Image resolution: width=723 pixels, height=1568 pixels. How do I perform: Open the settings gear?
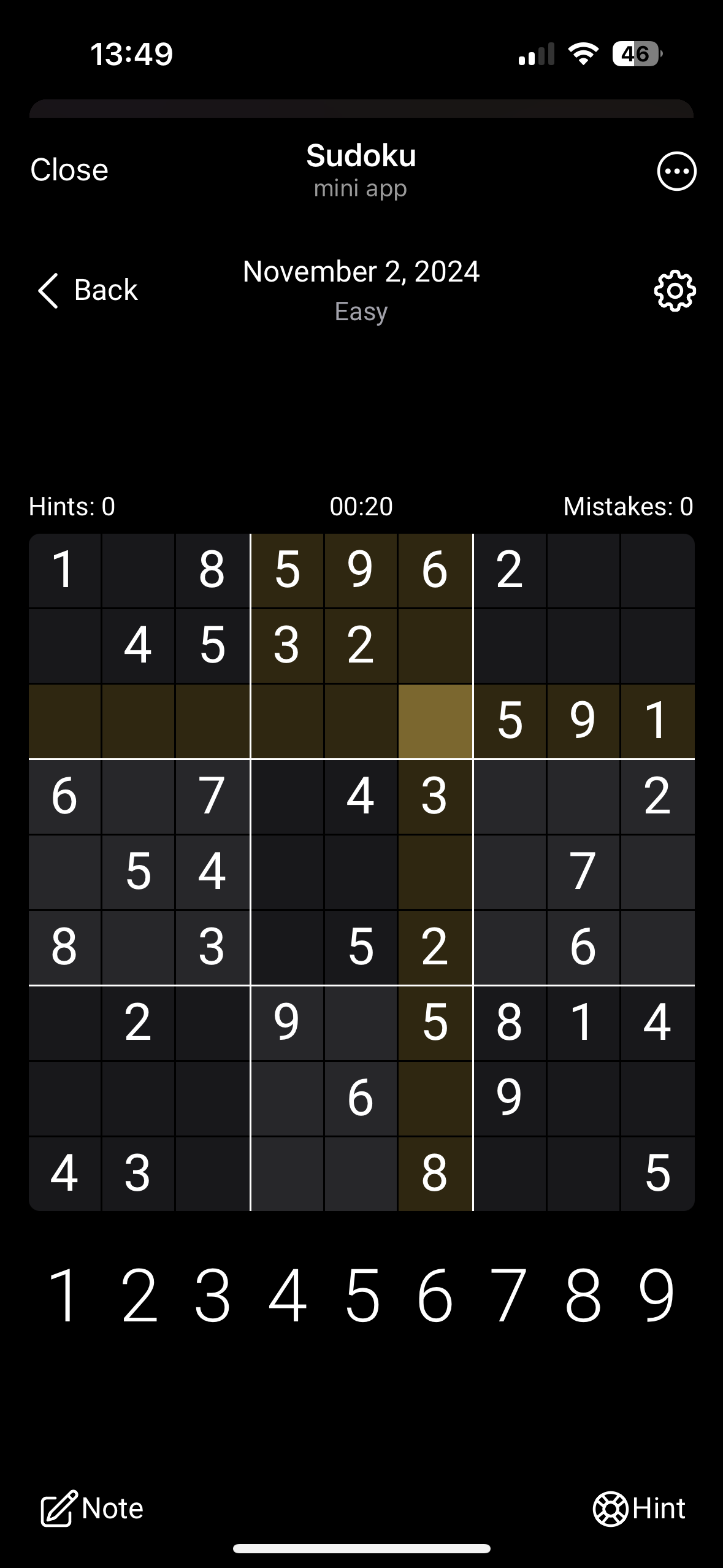tap(675, 291)
